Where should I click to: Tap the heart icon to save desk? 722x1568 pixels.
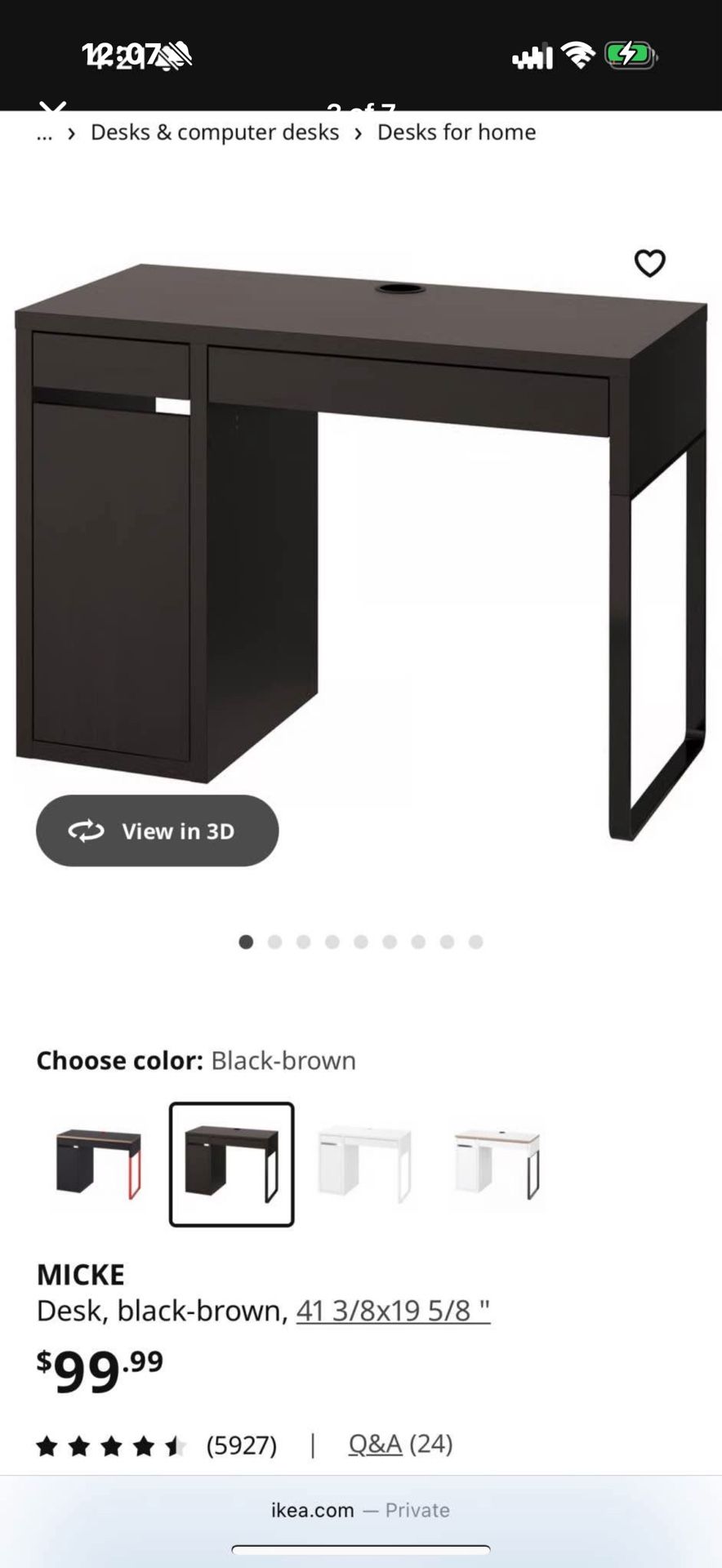pyautogui.click(x=649, y=263)
